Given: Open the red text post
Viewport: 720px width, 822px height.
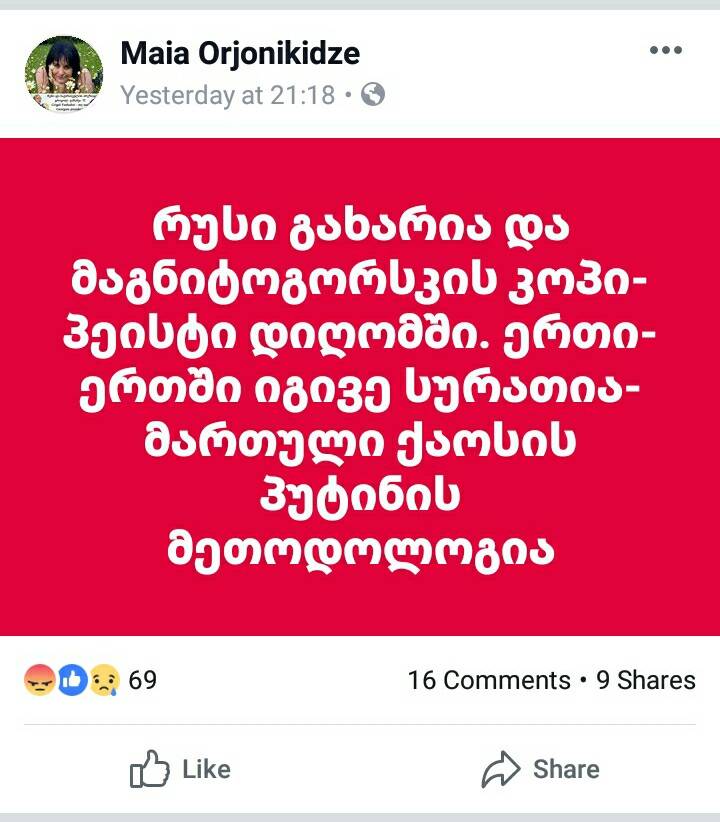Looking at the screenshot, I should pos(360,386).
